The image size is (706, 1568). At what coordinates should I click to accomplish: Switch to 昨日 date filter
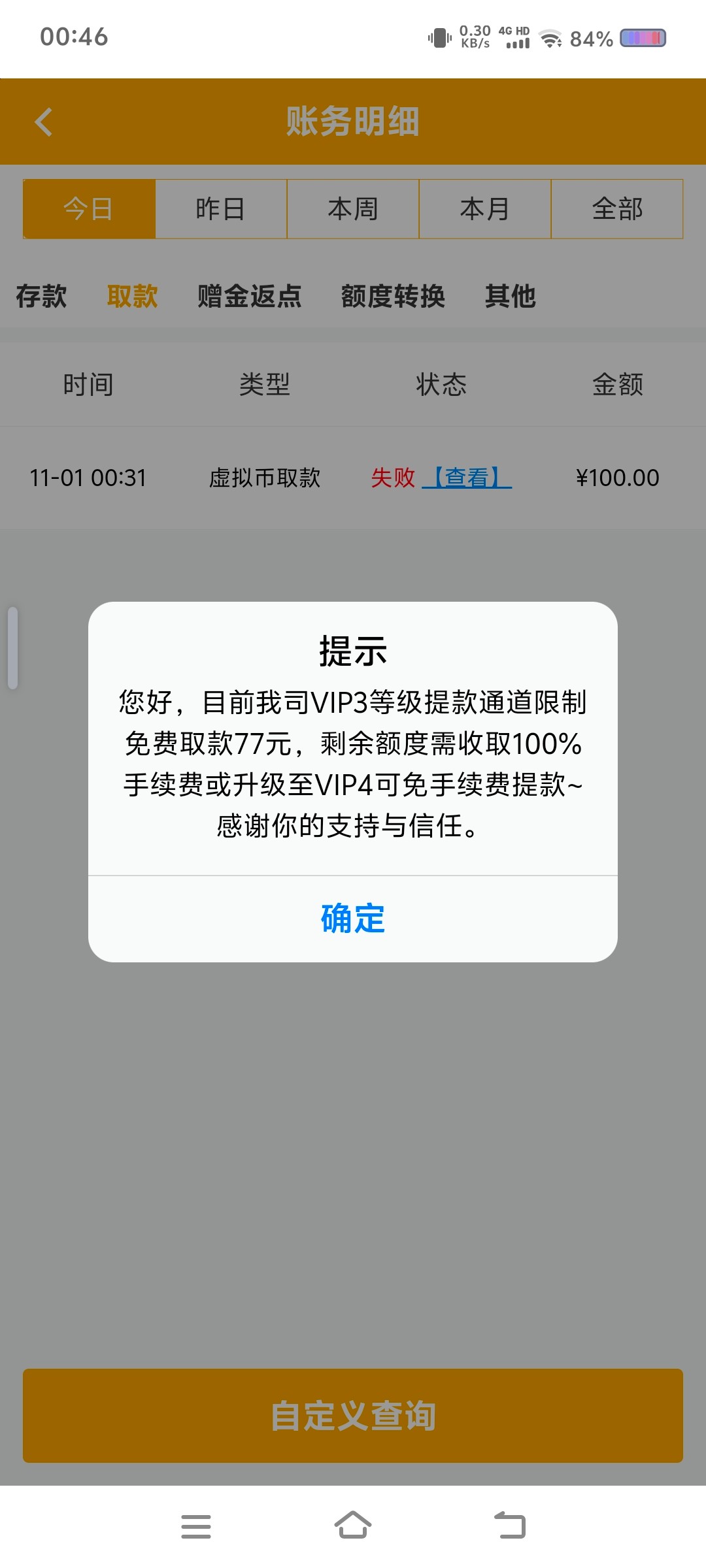(221, 209)
